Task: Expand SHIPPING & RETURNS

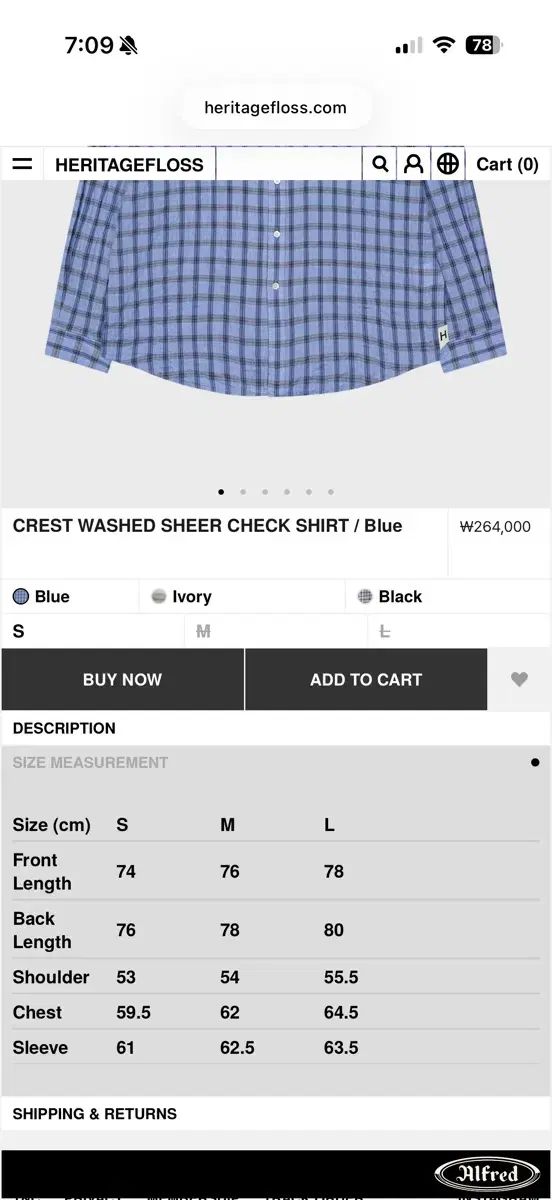Action: 276,1114
